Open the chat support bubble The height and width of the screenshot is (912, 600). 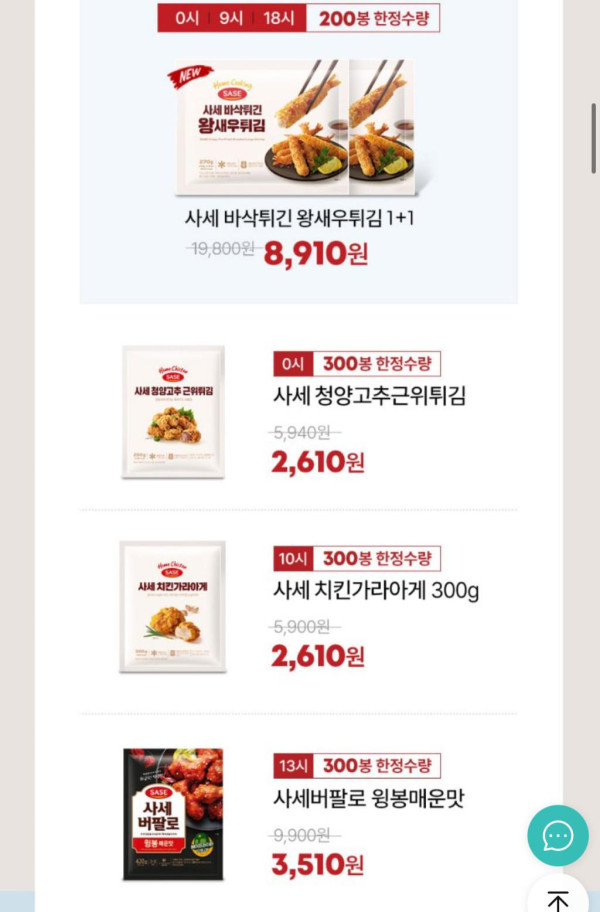pyautogui.click(x=558, y=835)
